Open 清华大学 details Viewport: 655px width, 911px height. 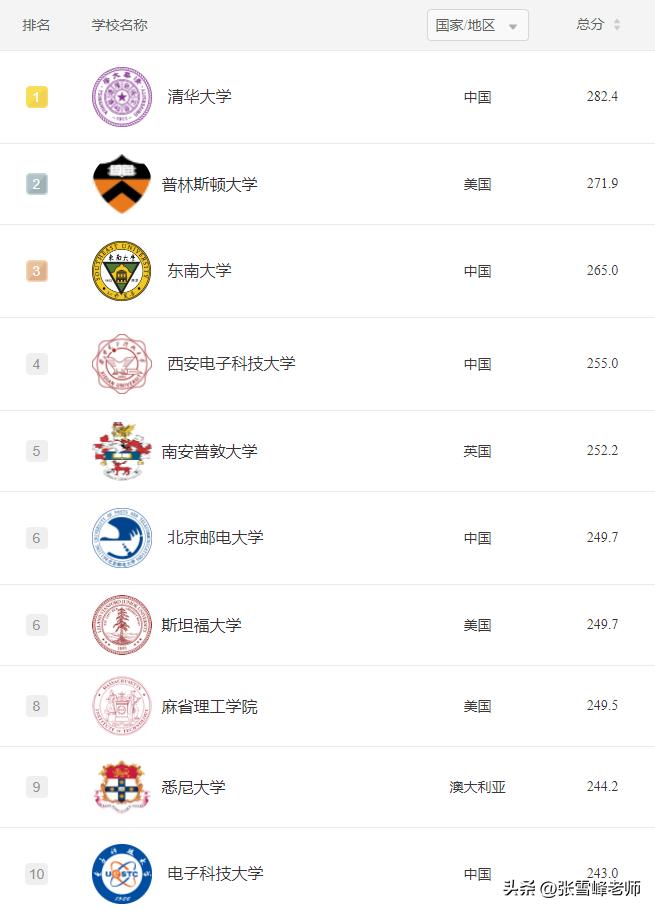tap(199, 97)
